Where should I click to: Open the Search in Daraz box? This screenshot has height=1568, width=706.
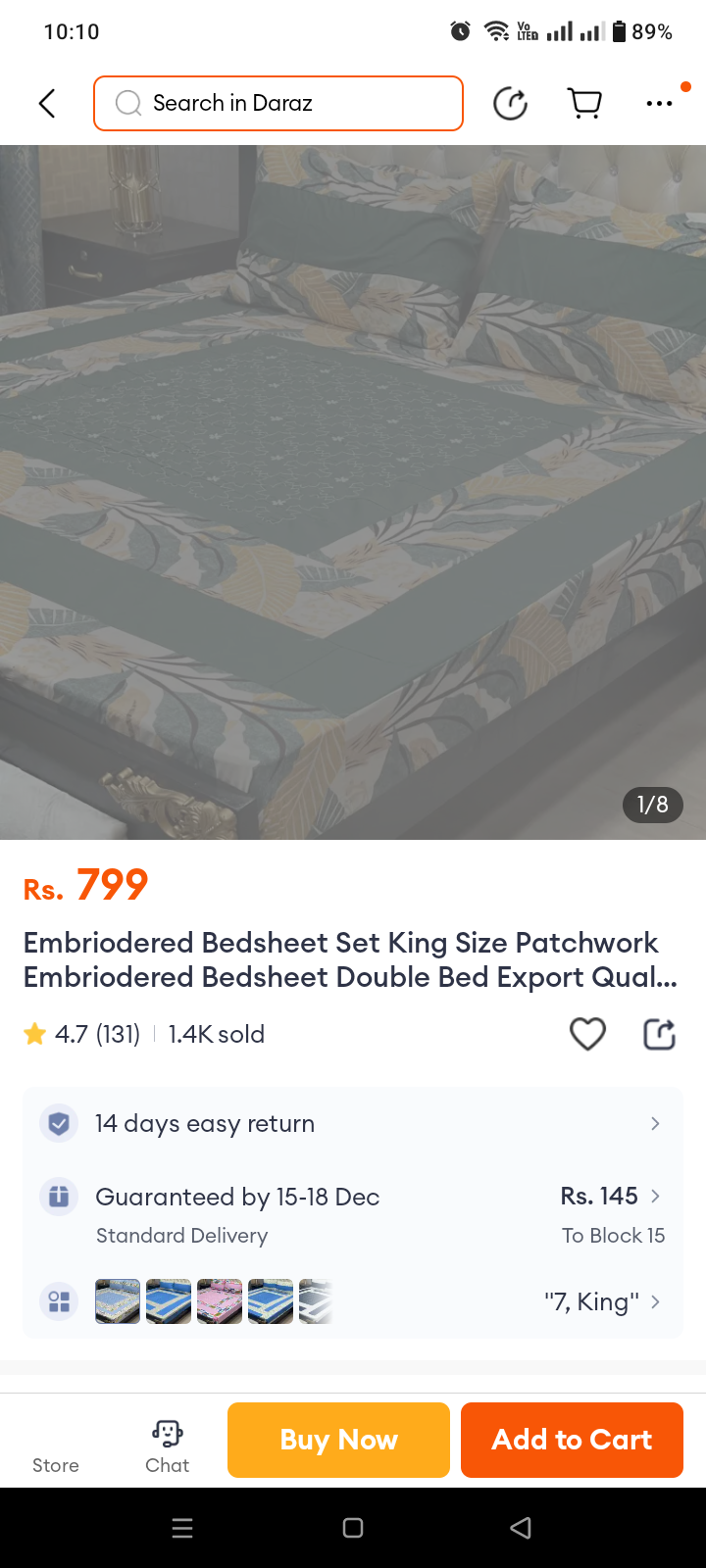[x=278, y=103]
